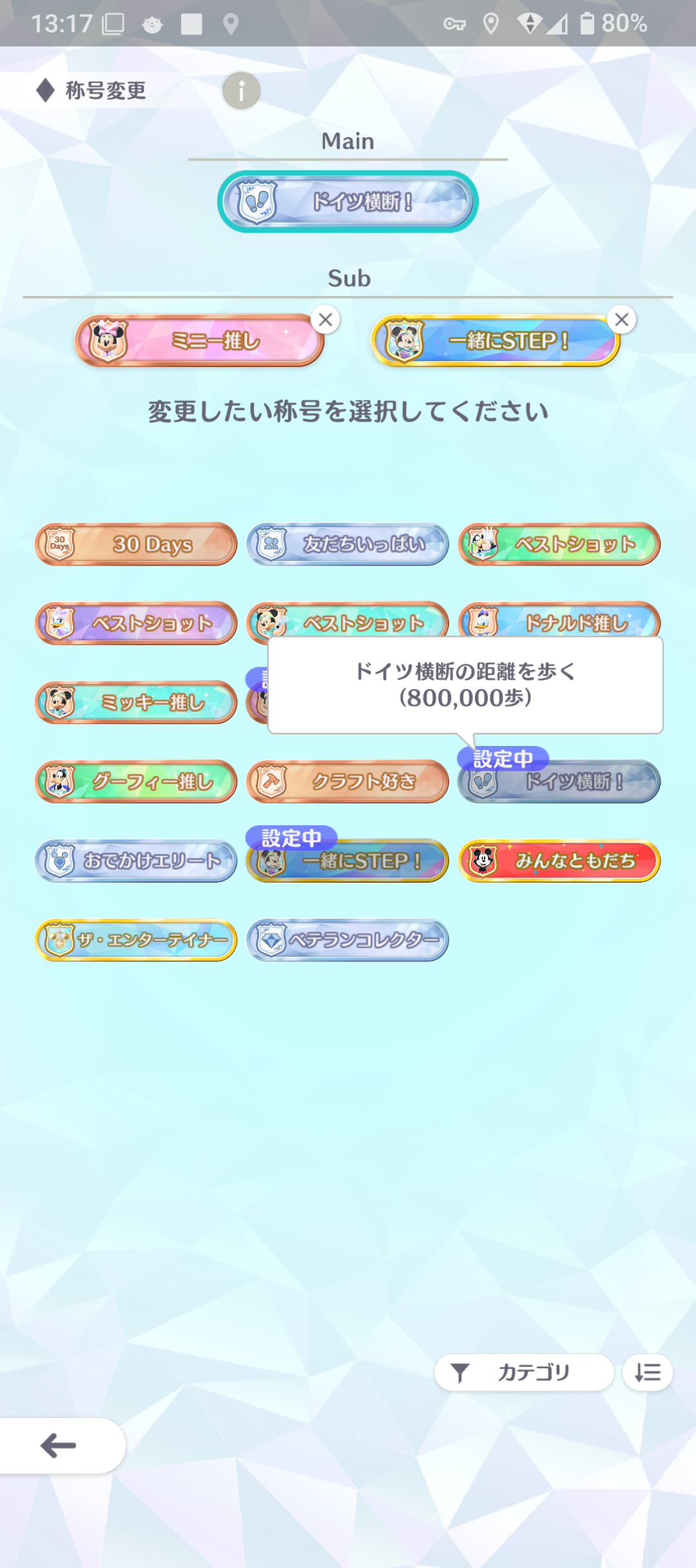Screen dimensions: 696x1568
Task: Select the ミッキー推し title
Action: [x=136, y=702]
